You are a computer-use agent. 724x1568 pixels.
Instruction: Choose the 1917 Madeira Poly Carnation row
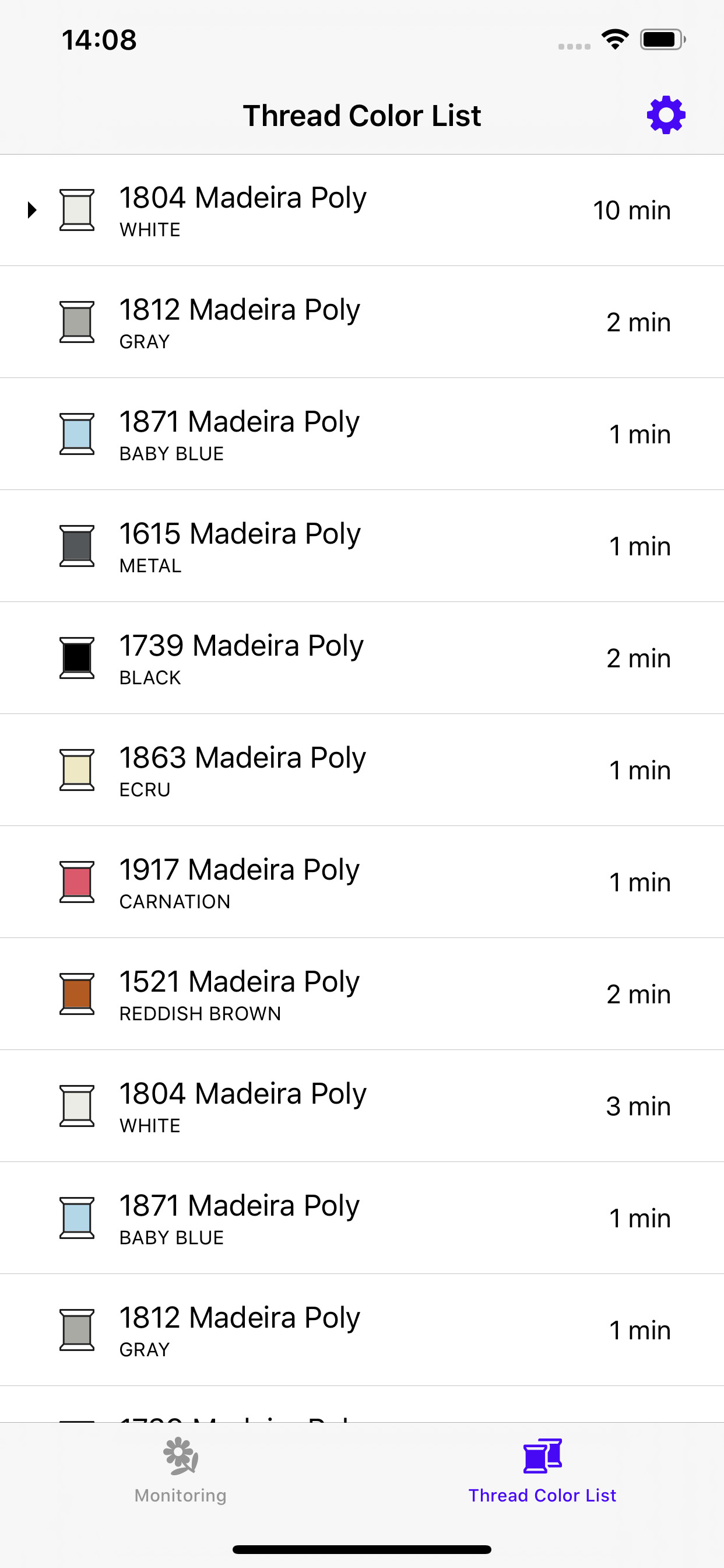pos(362,882)
